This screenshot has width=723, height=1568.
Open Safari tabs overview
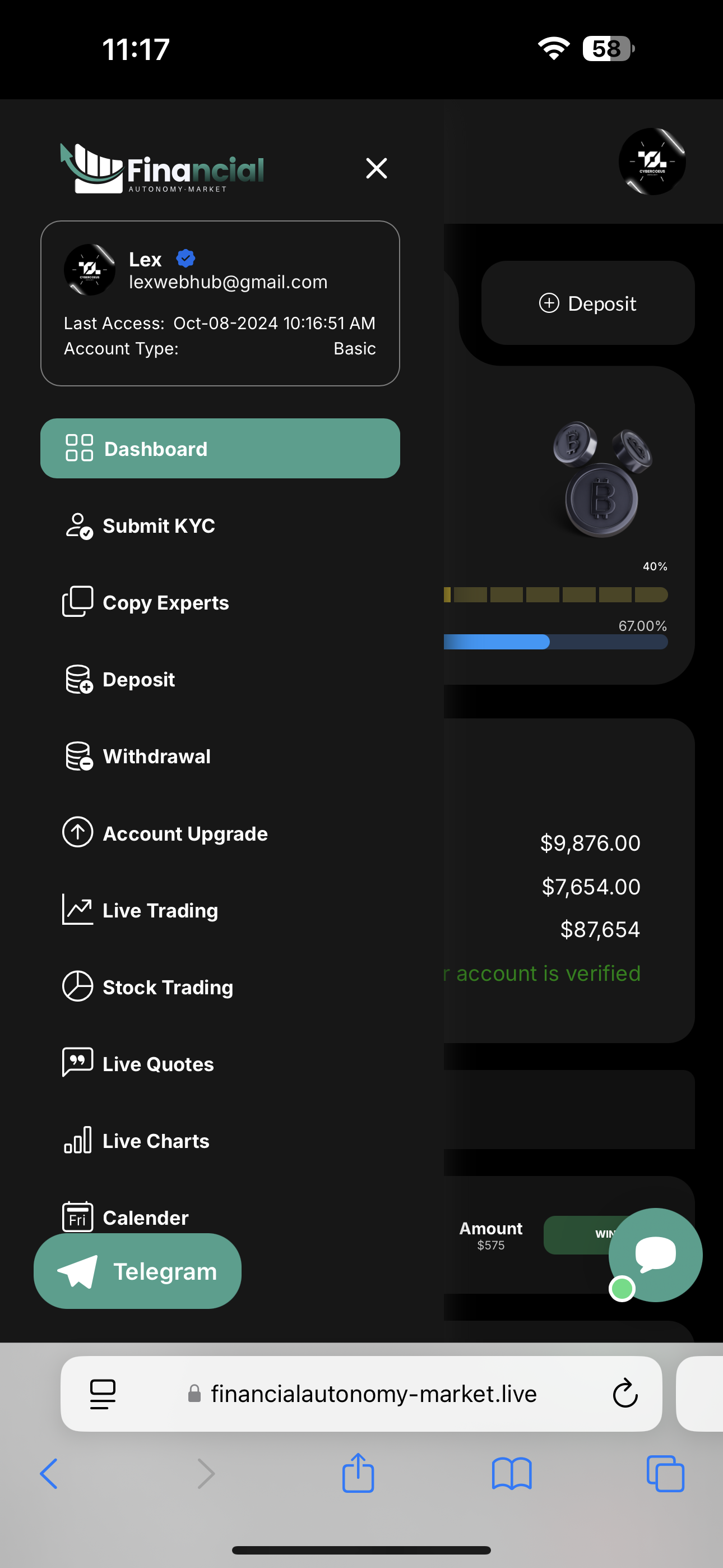[665, 1474]
